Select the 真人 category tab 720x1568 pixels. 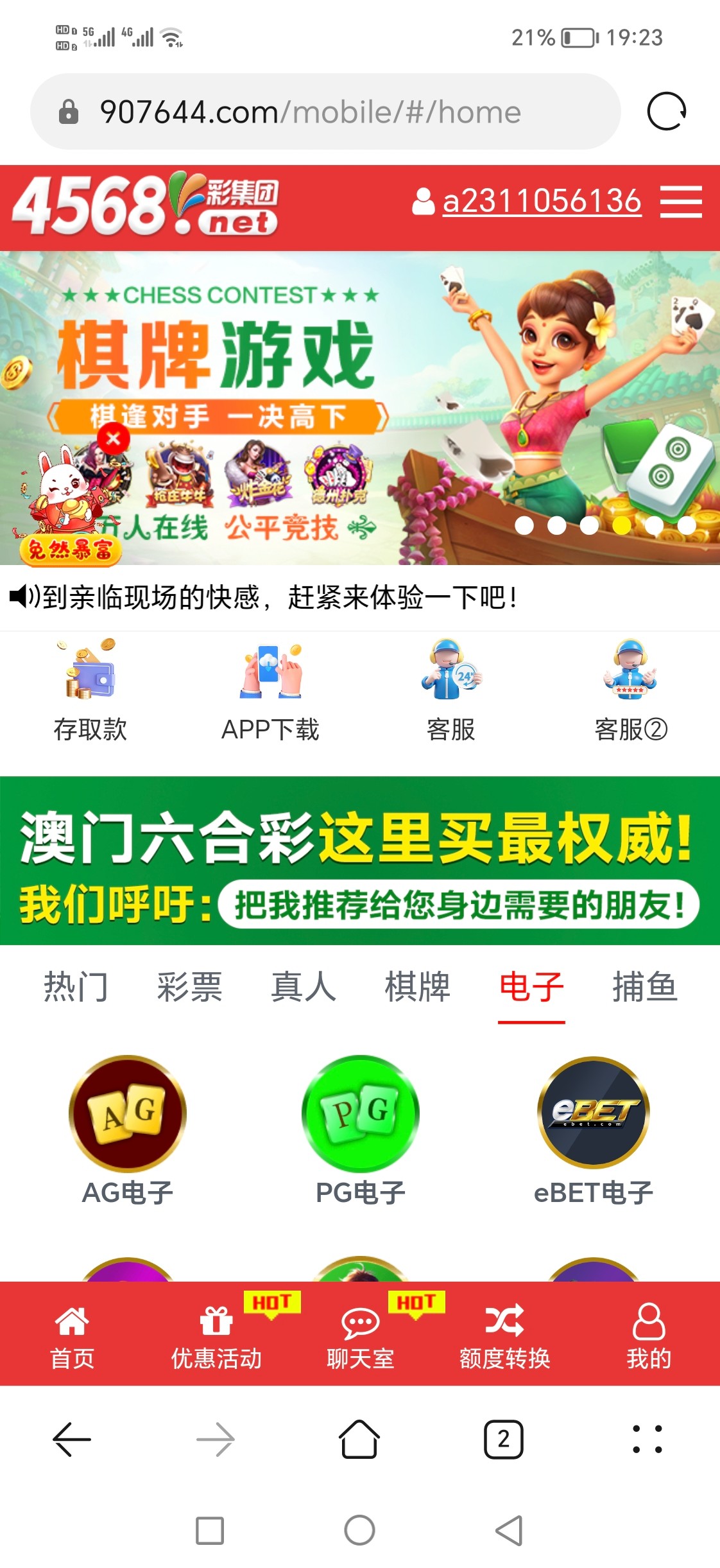pyautogui.click(x=304, y=987)
